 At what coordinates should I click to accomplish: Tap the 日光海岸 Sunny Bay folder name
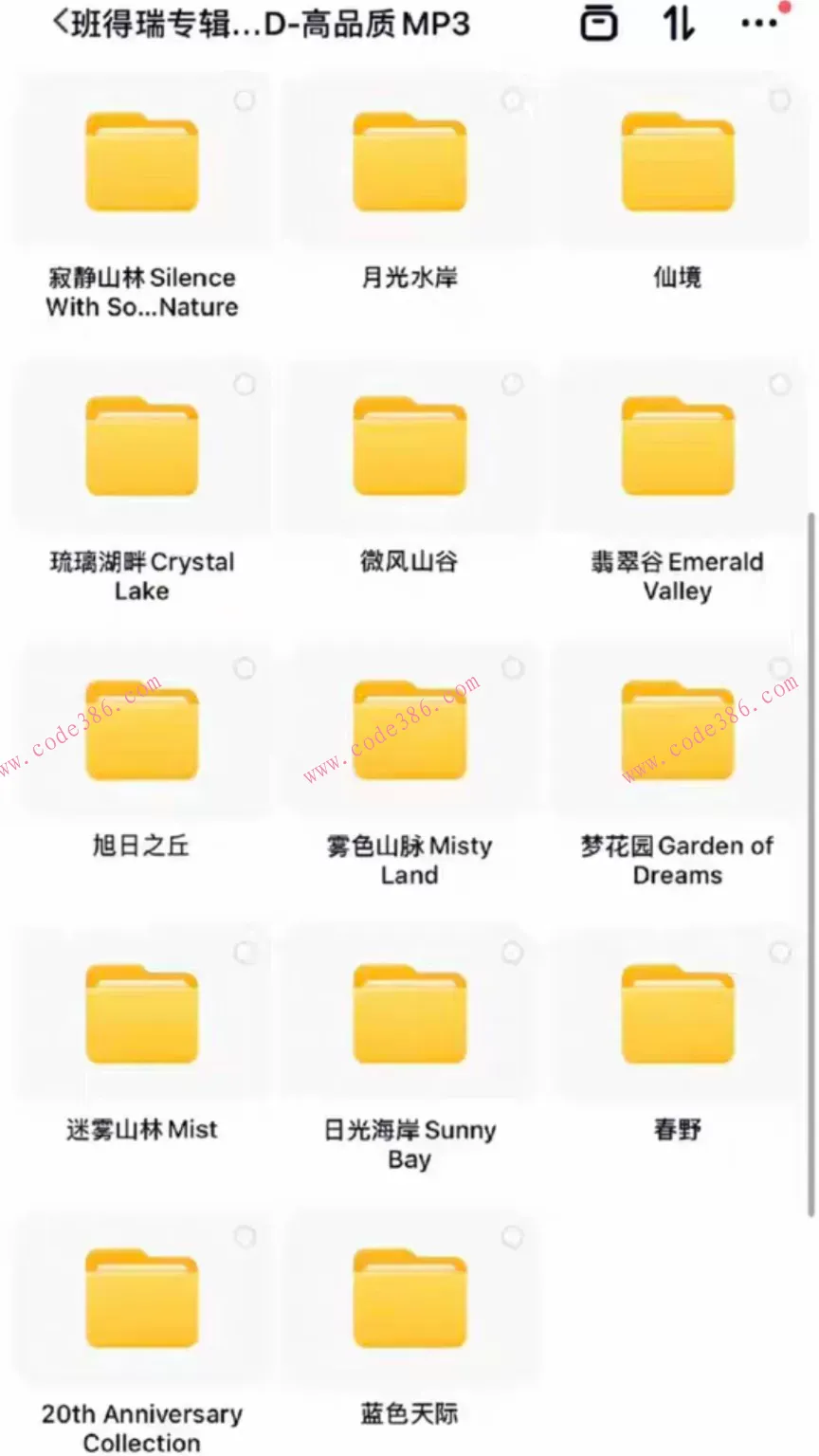409,1144
